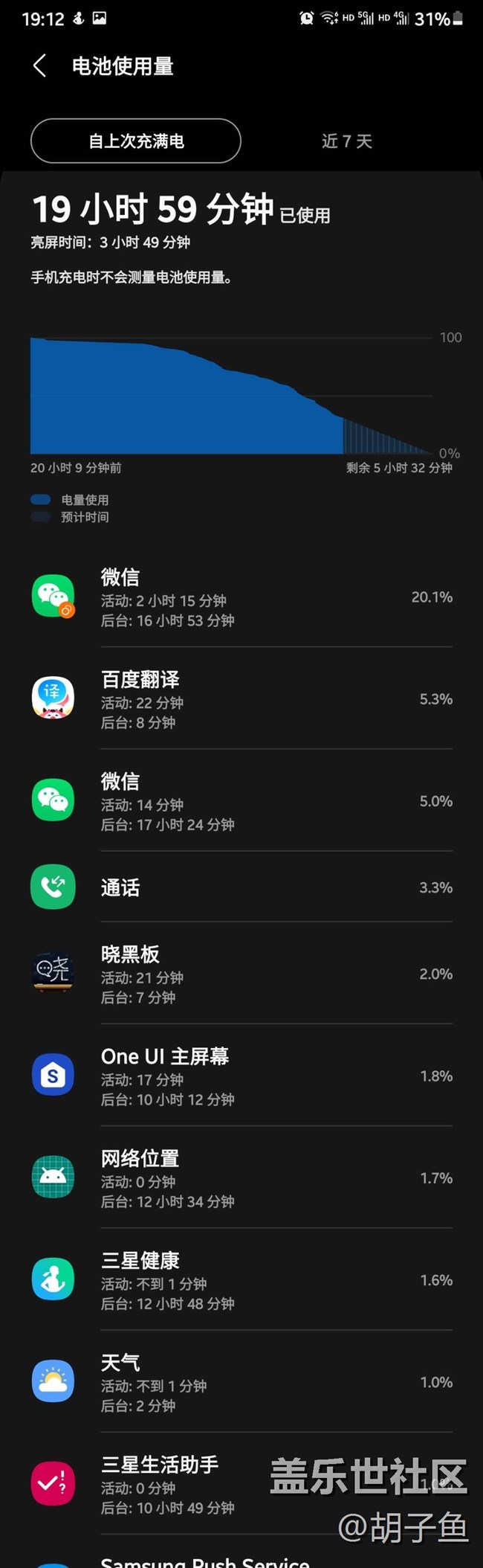Open 百度翻译 battery usage details
Screen dimensions: 483x1568
click(241, 699)
